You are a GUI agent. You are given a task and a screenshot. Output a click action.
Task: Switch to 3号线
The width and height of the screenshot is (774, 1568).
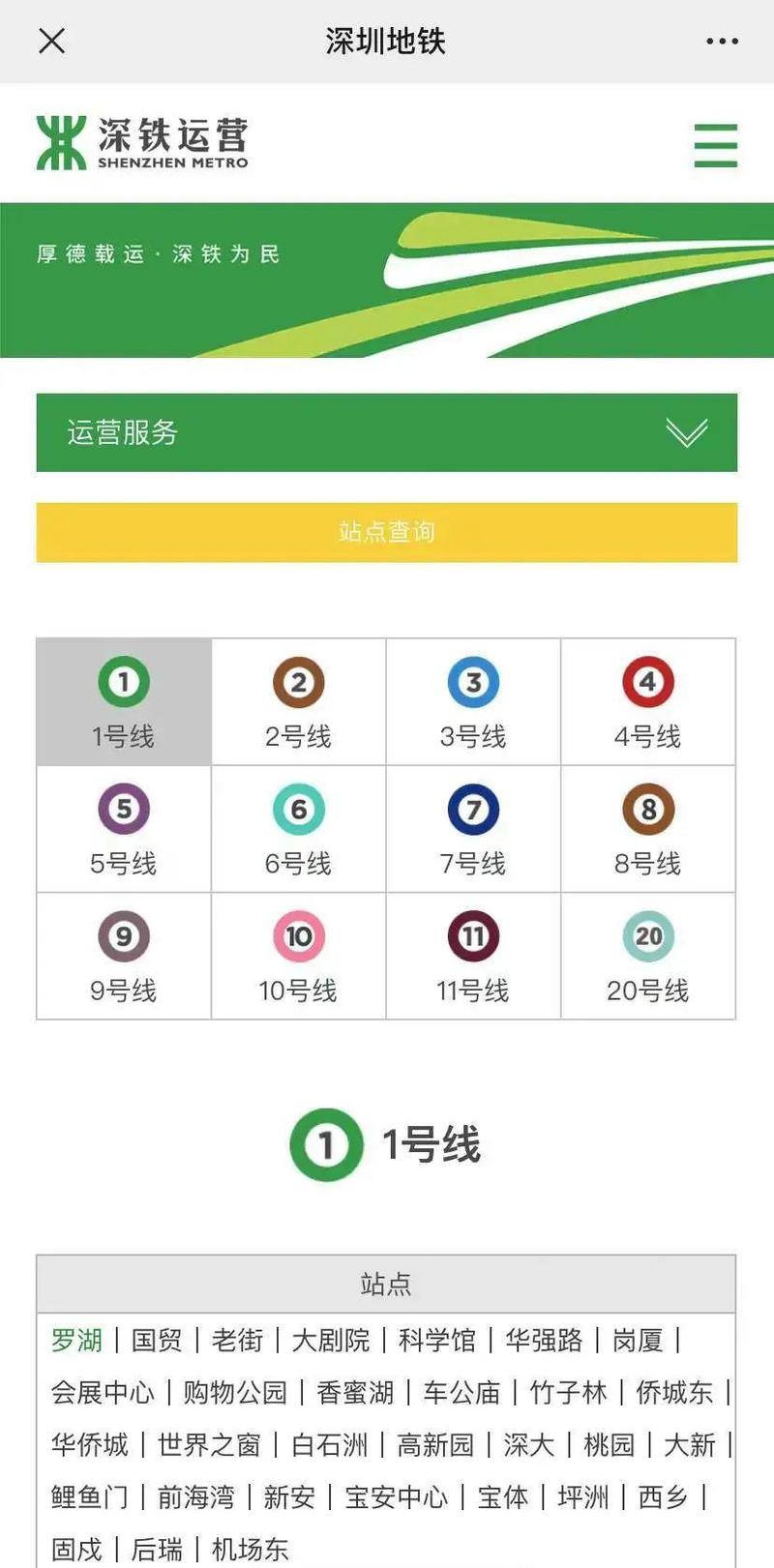(473, 702)
